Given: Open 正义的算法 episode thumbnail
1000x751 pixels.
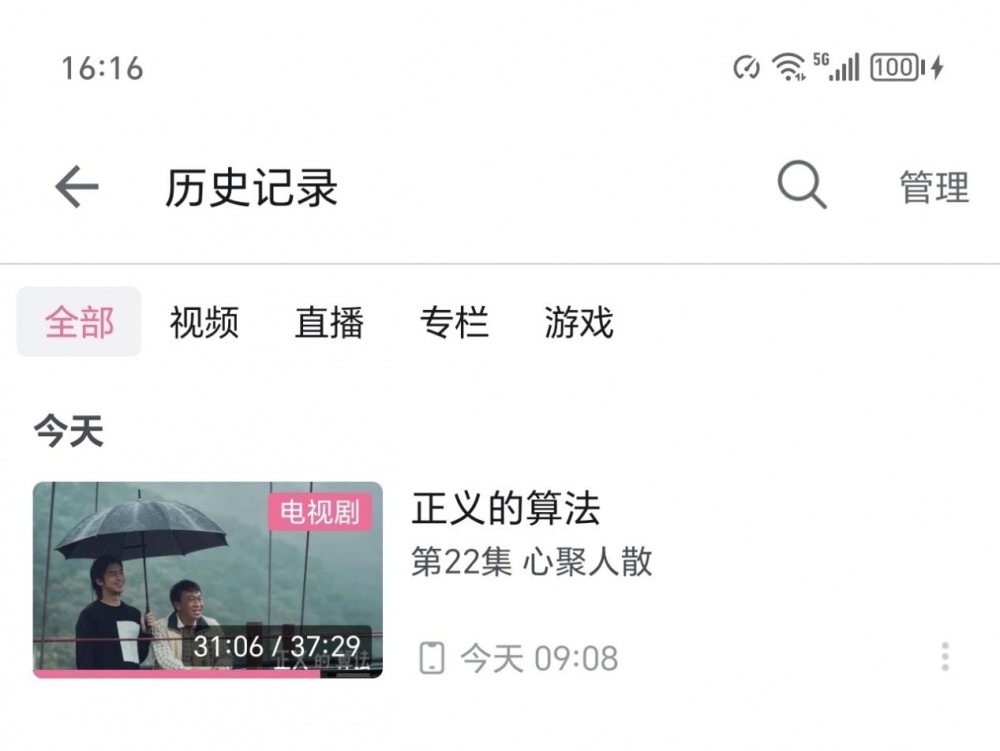Looking at the screenshot, I should coord(208,580).
